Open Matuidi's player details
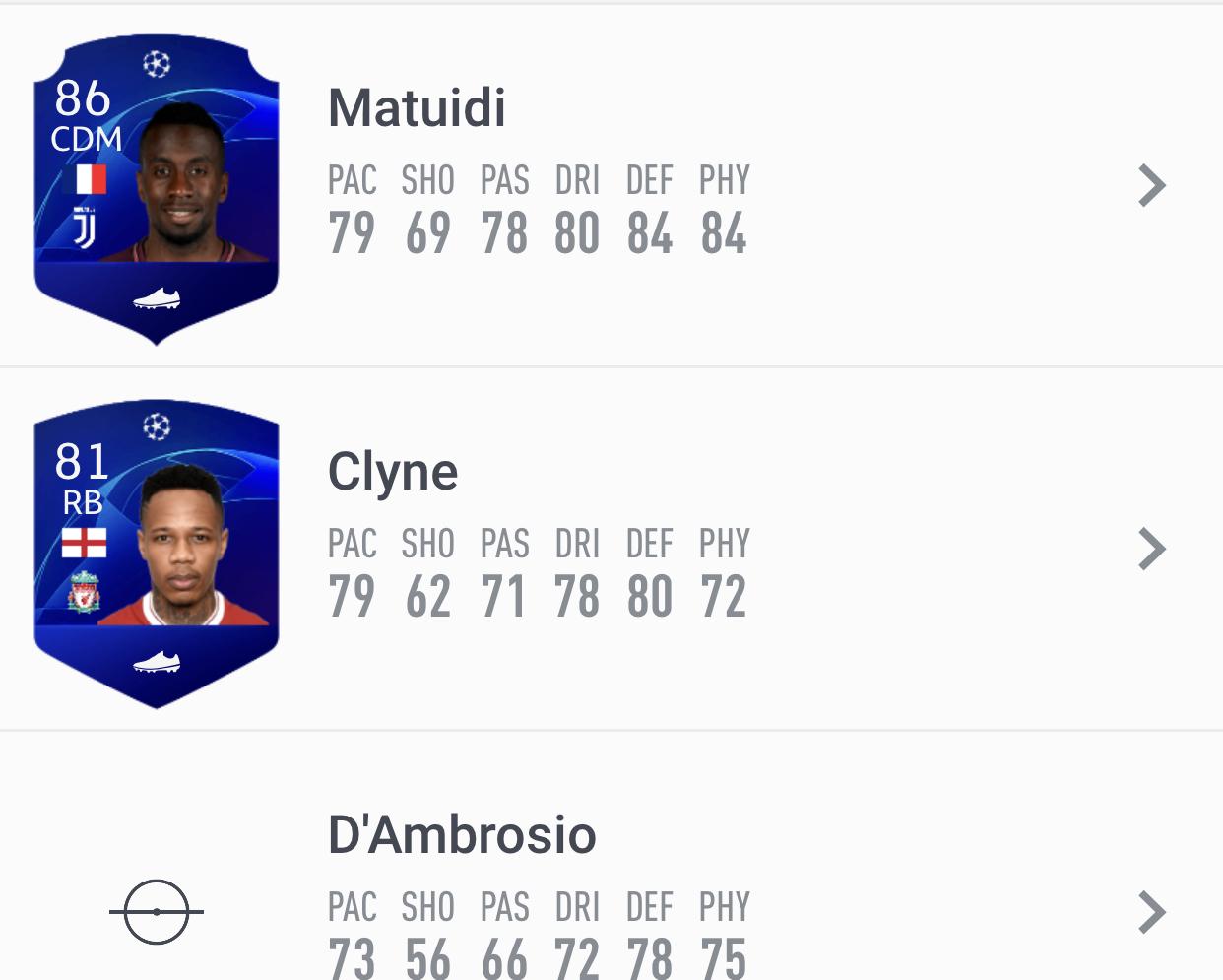The width and height of the screenshot is (1223, 980). (417, 108)
